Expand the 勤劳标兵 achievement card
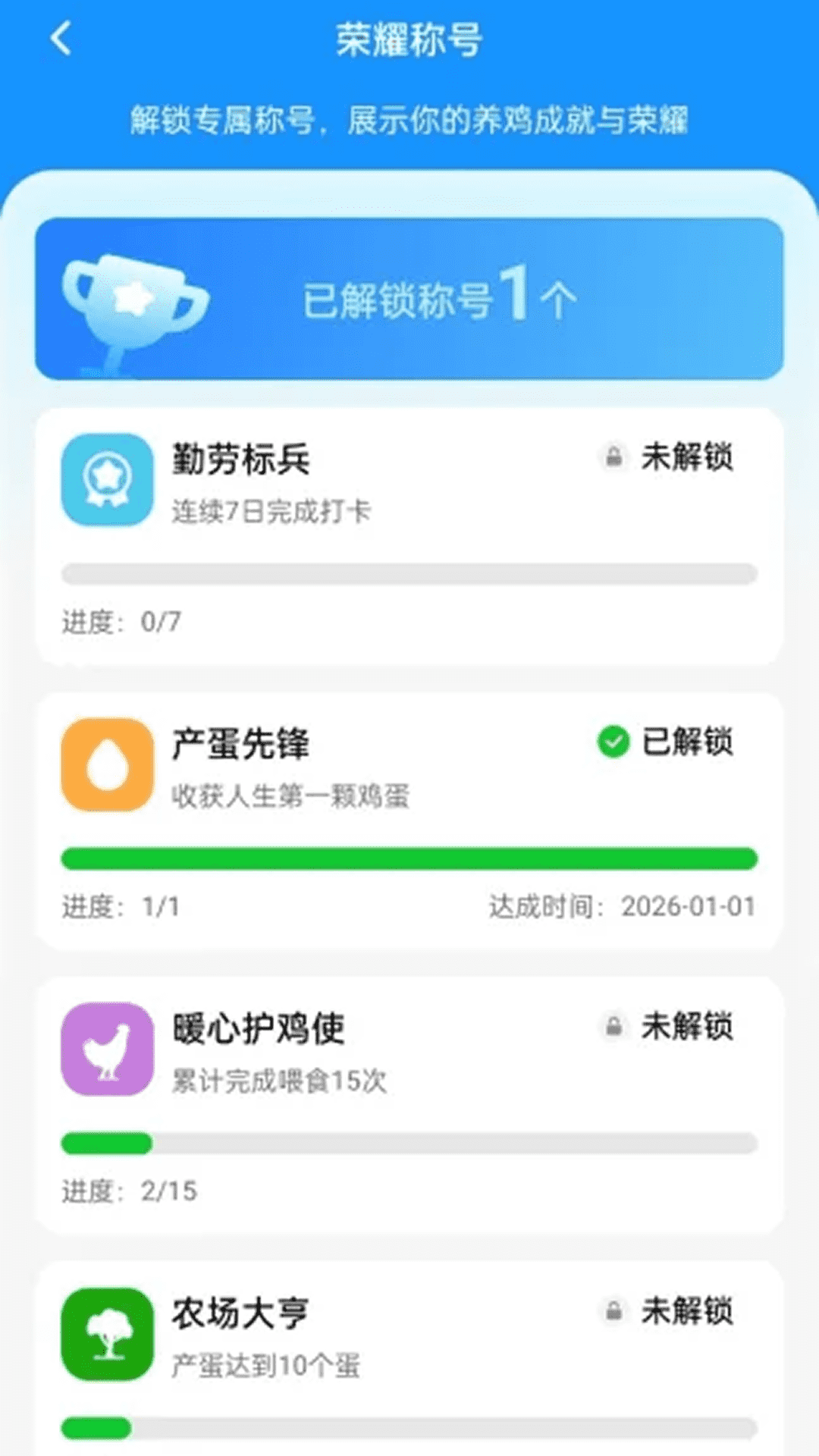 [x=409, y=531]
